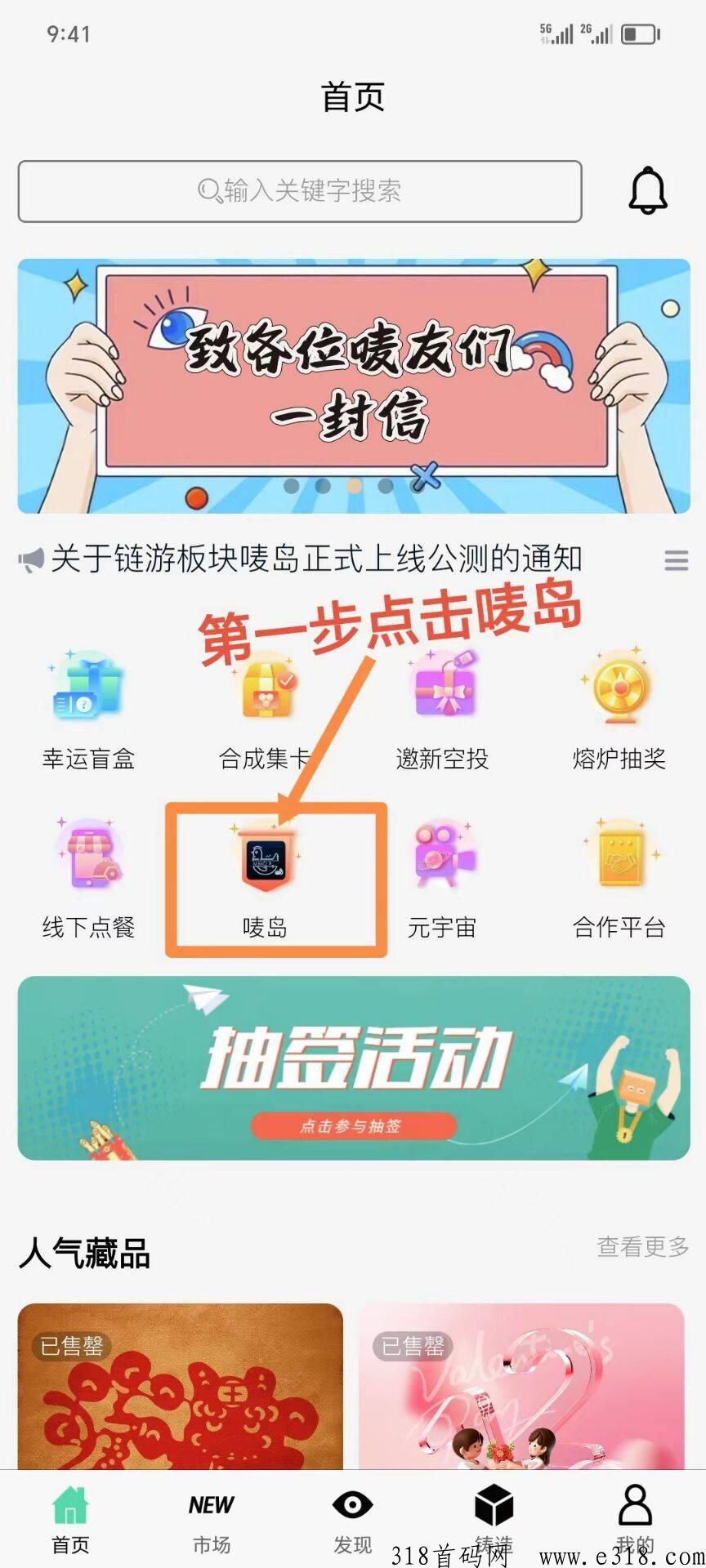Tap the 唛岛 island entry
This screenshot has height=1568, width=706.
click(x=265, y=880)
